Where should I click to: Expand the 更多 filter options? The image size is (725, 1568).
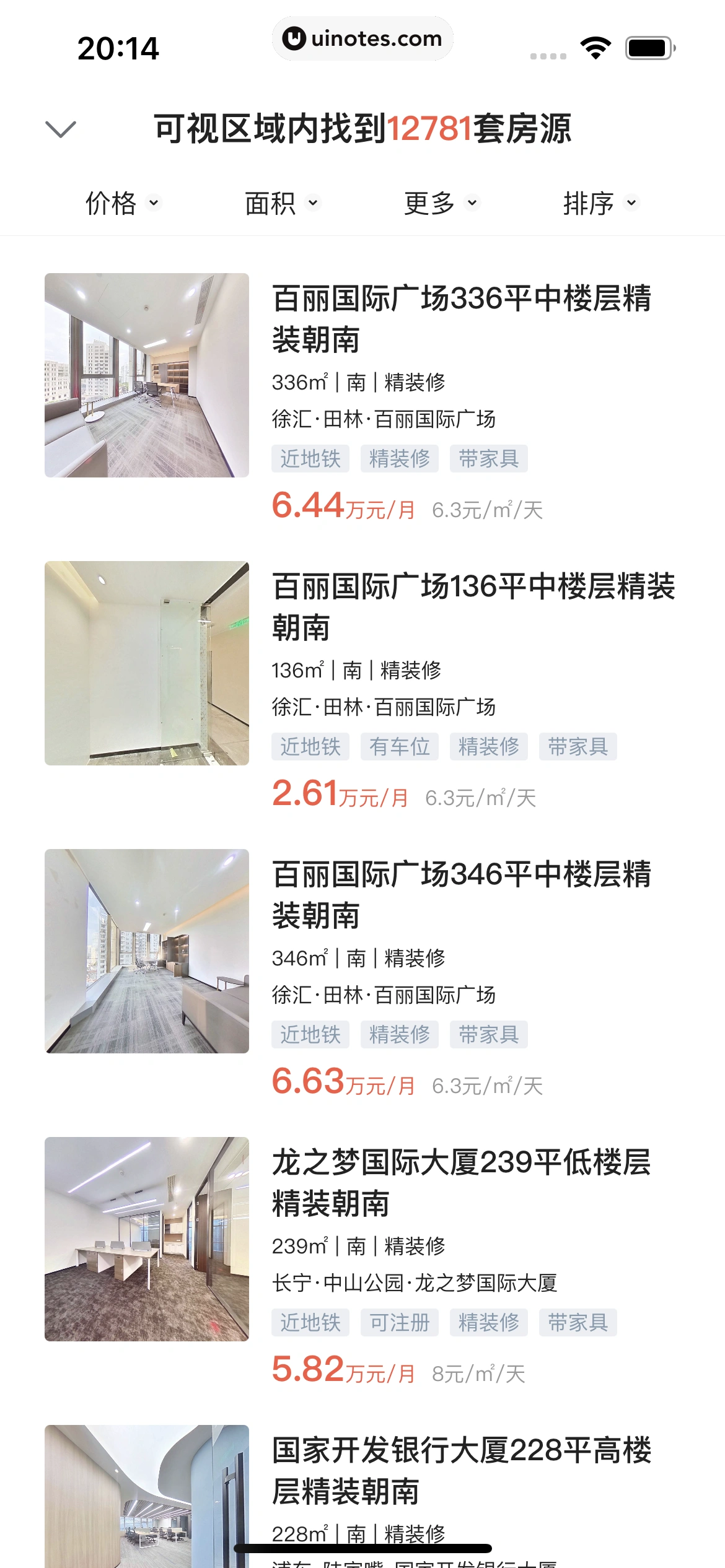[441, 203]
